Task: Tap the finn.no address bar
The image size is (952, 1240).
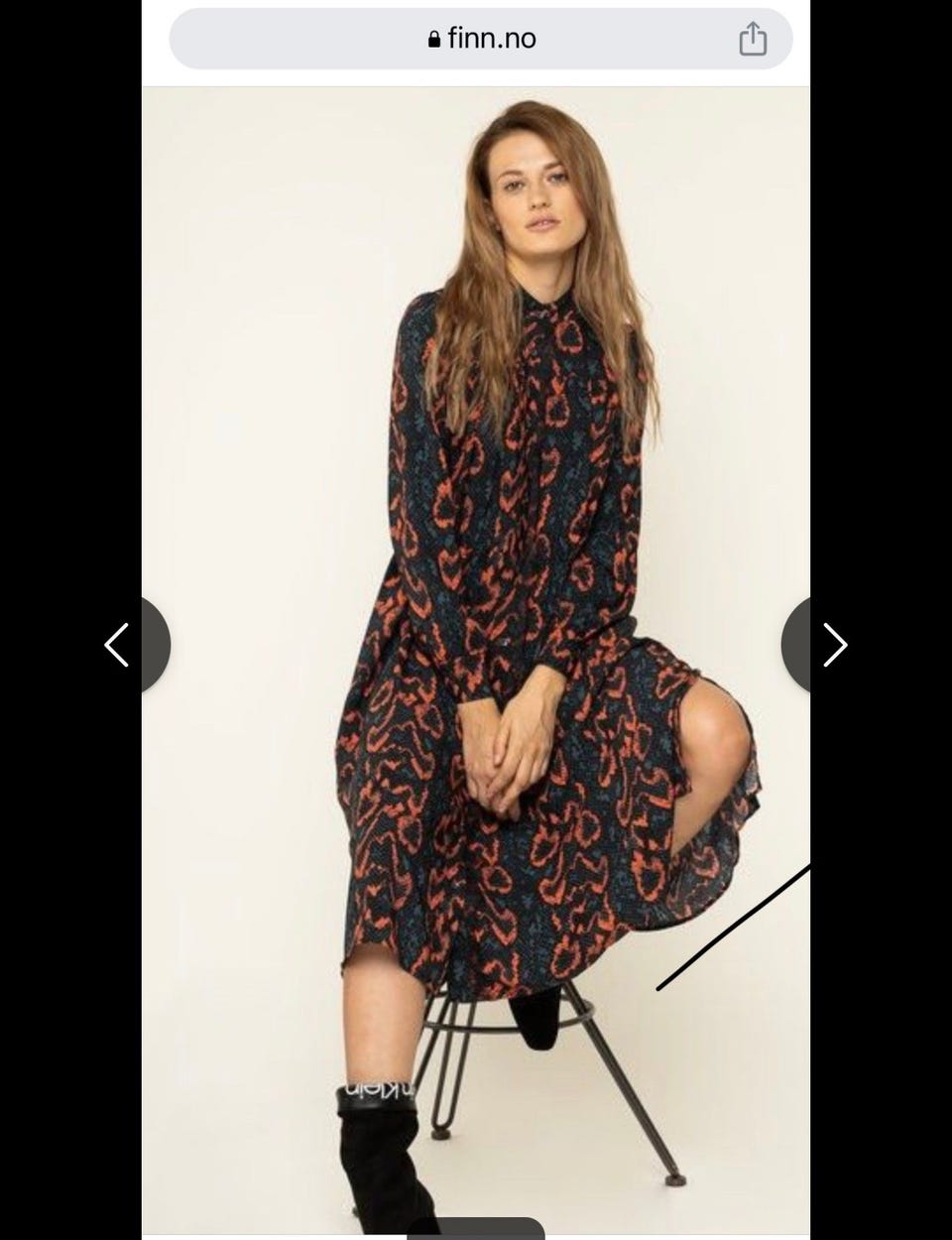Action: [481, 39]
